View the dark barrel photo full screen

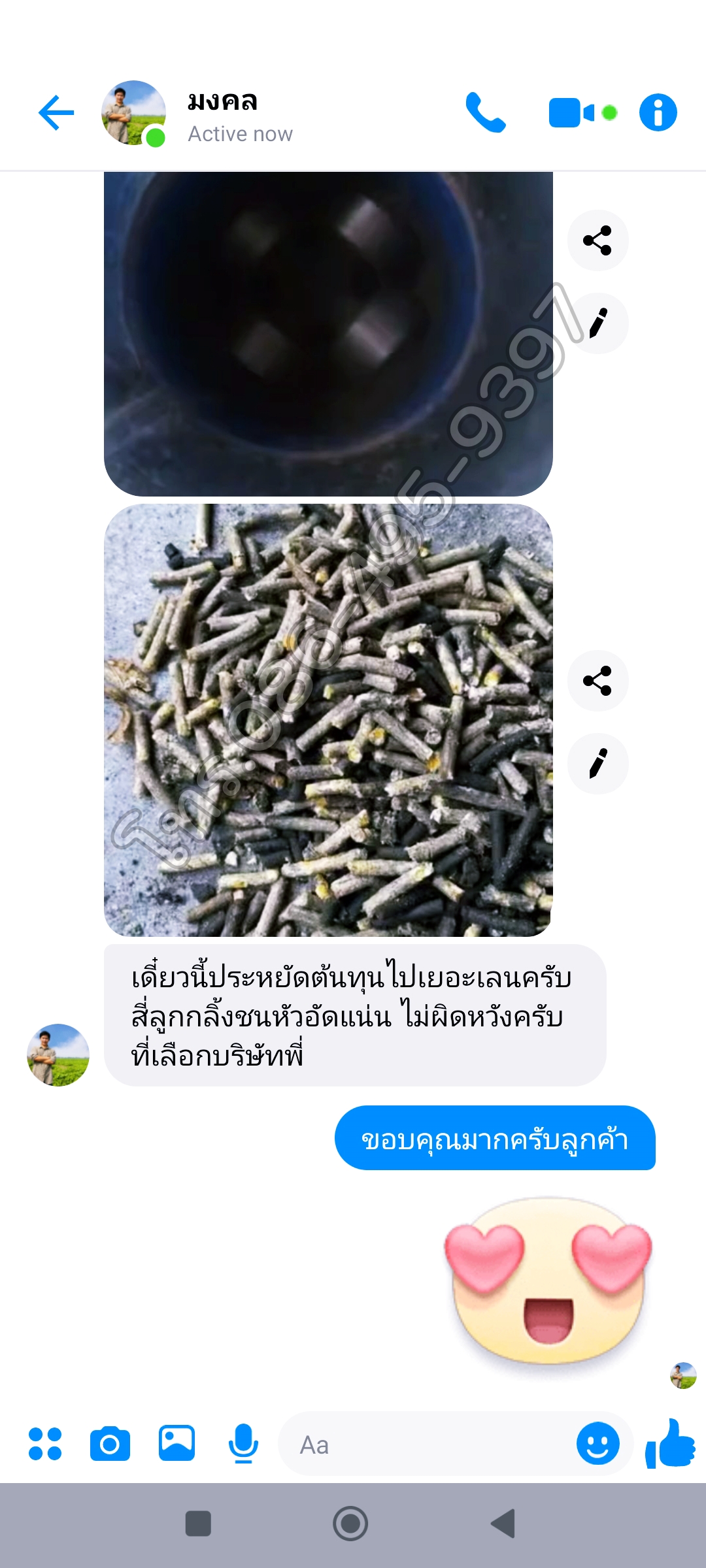328,333
